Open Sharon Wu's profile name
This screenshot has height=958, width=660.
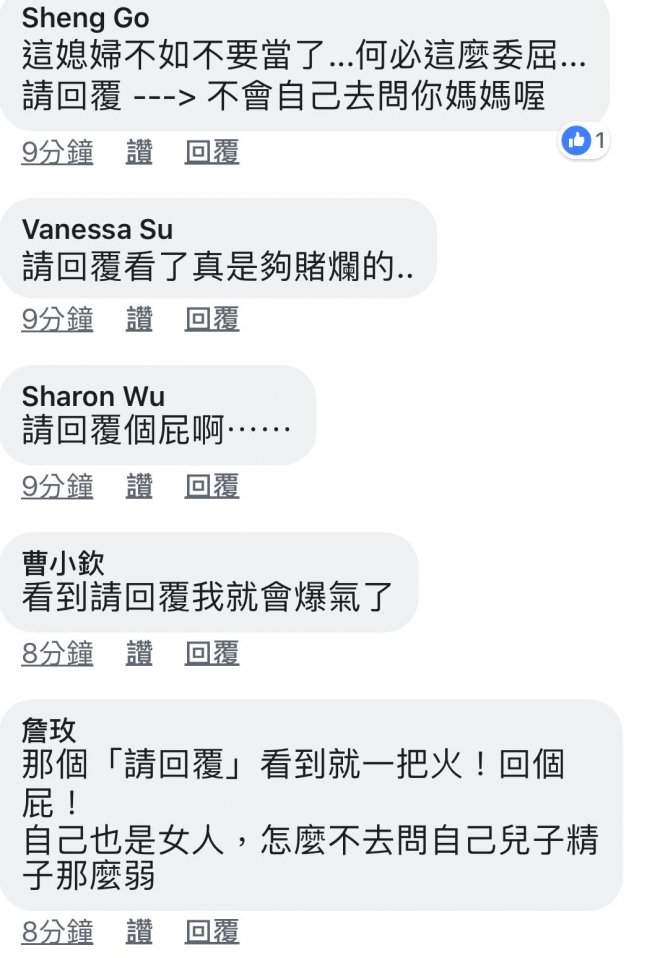coord(93,396)
